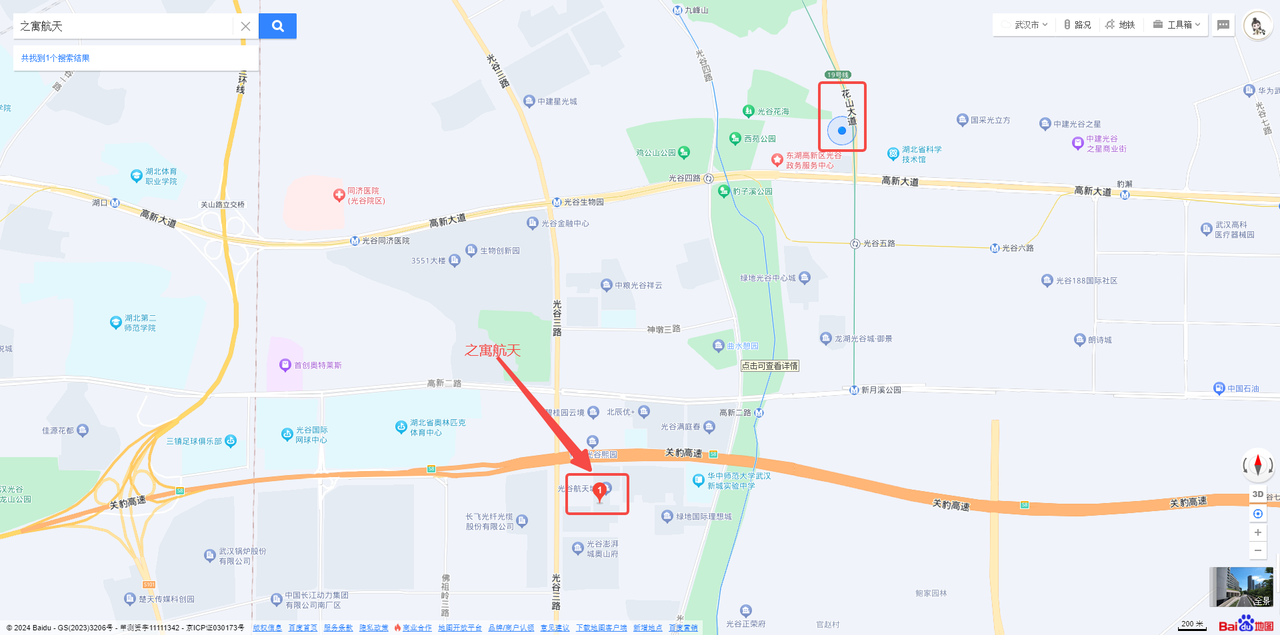Run search with the blue magnifier button

pos(278,26)
